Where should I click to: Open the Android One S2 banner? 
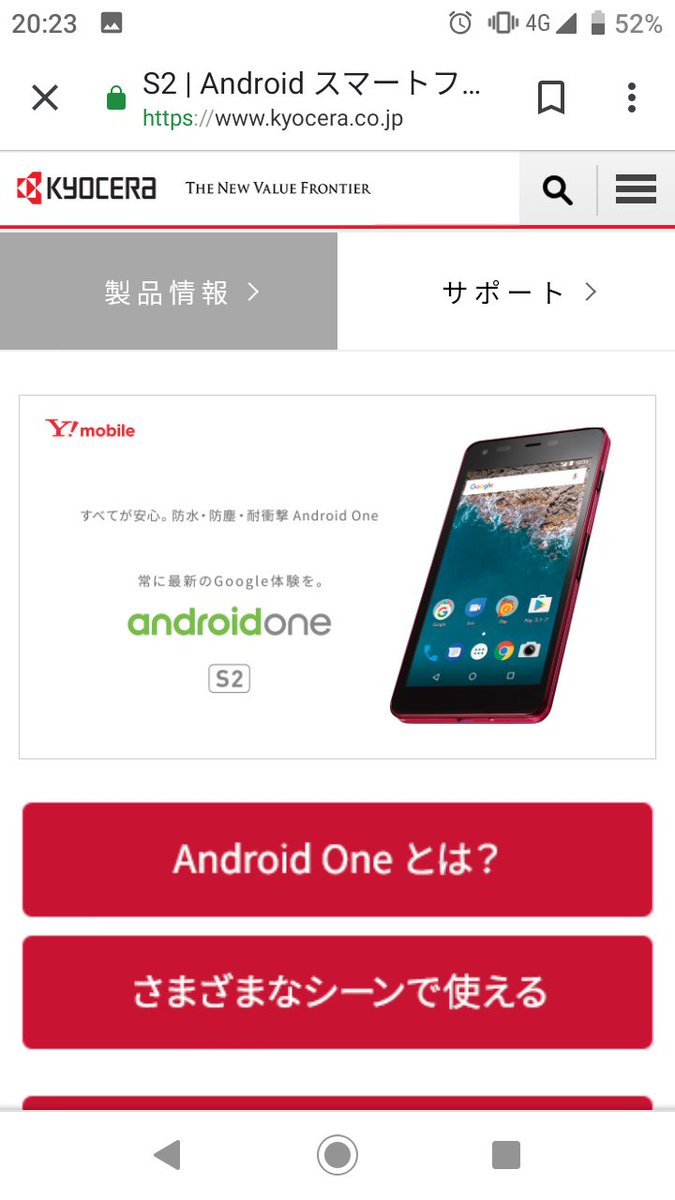[337, 577]
